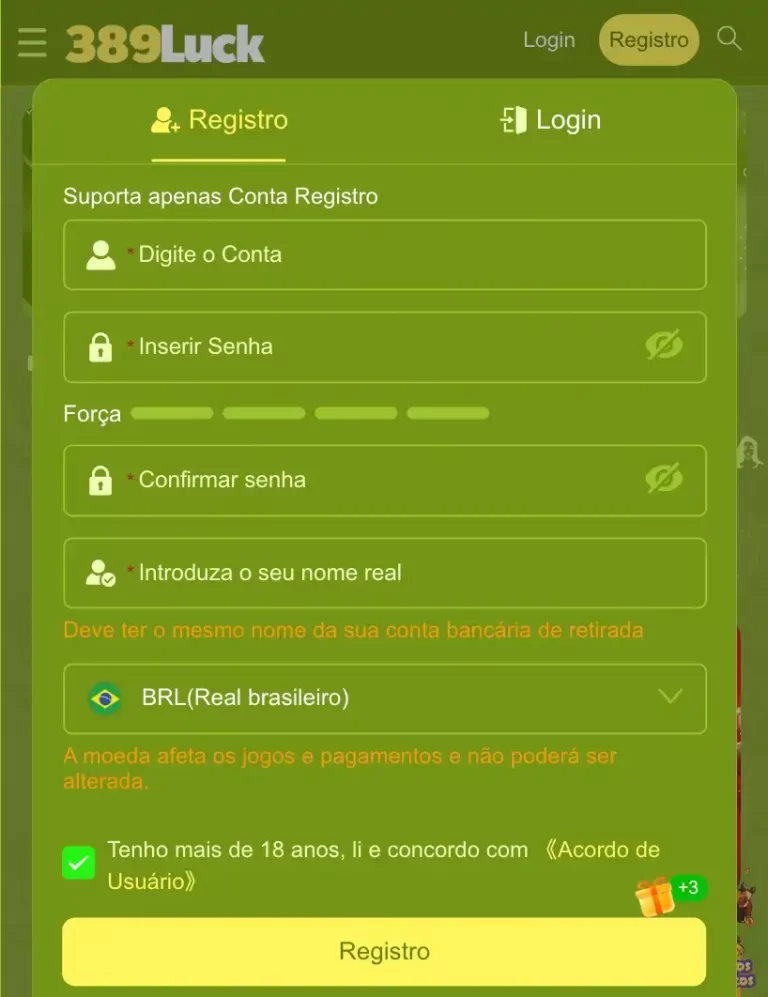Click the second Força strength bar
Image resolution: width=768 pixels, height=997 pixels.
coord(262,413)
